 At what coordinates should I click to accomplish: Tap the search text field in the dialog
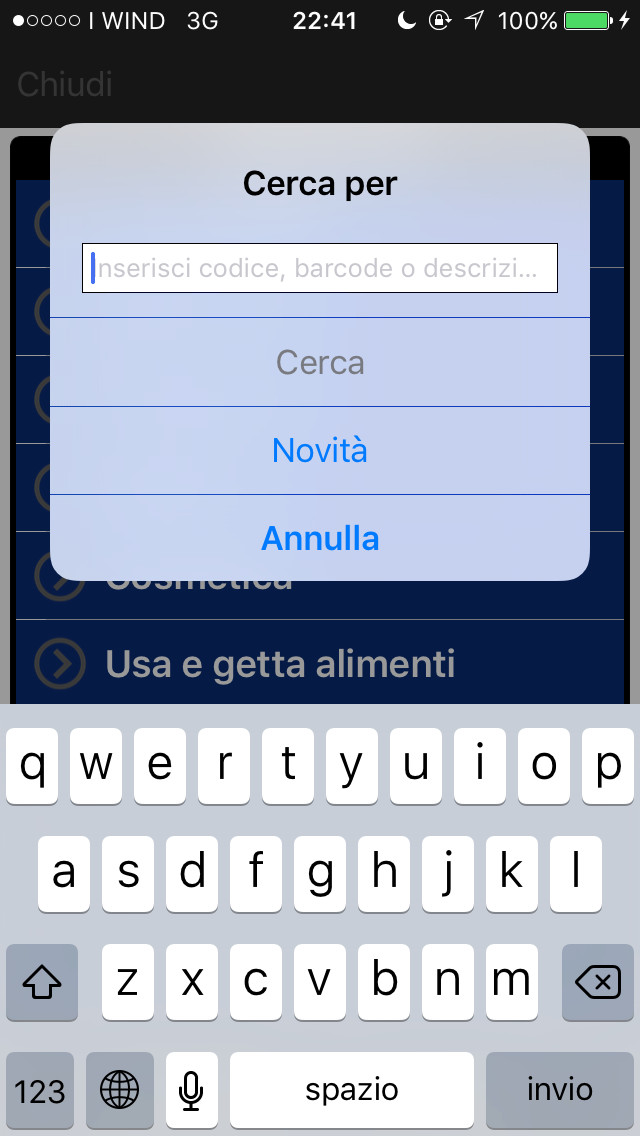[x=320, y=268]
